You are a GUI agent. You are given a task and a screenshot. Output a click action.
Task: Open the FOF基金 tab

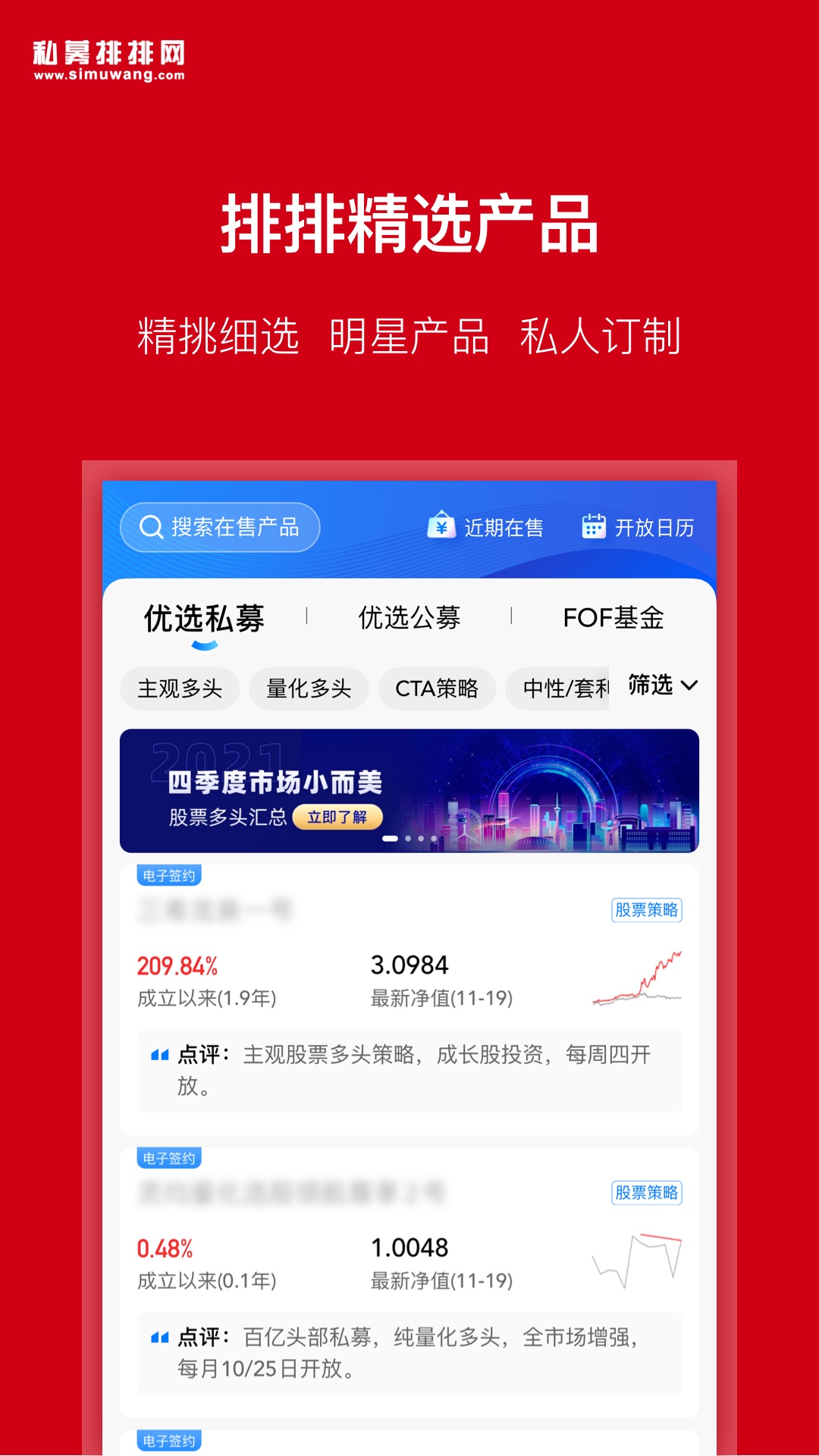point(613,618)
